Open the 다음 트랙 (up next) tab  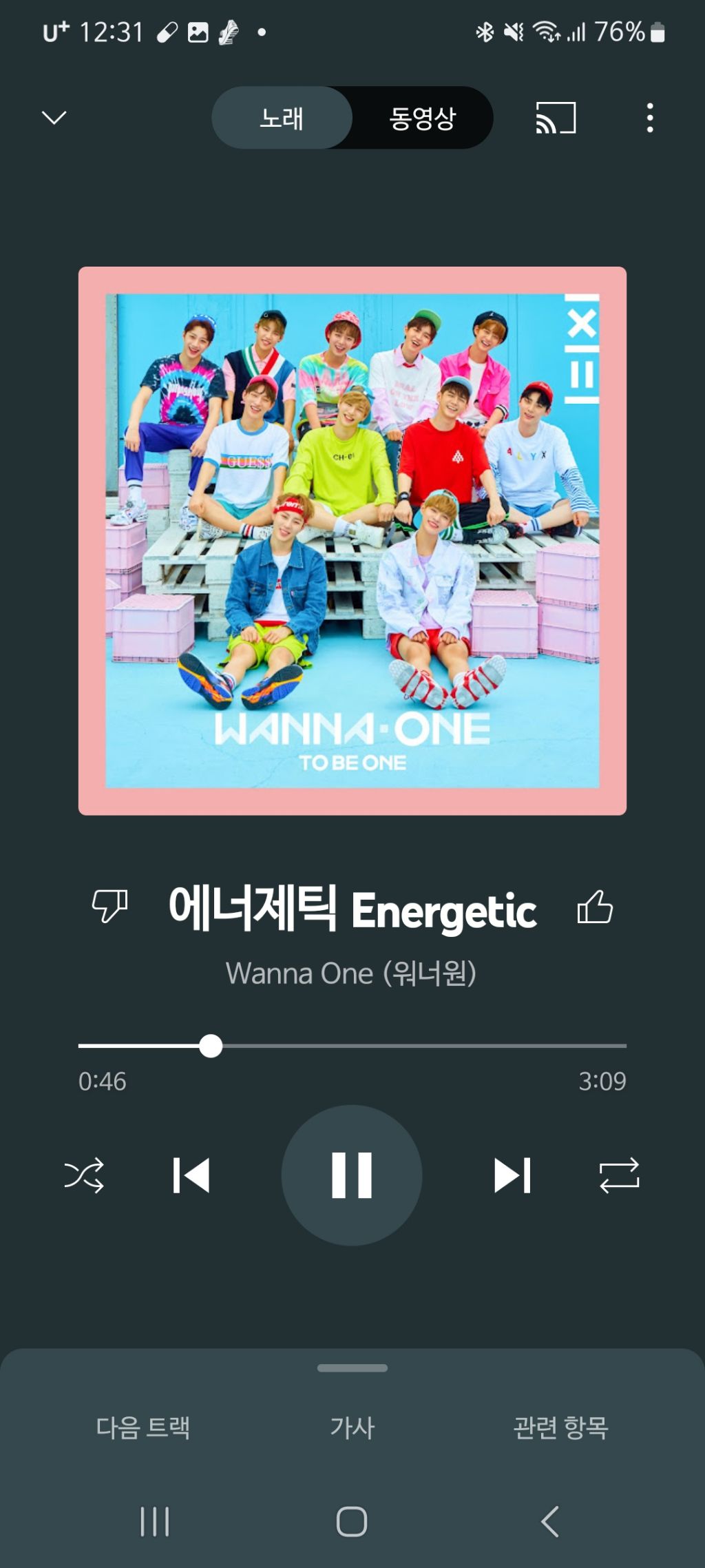point(143,1427)
